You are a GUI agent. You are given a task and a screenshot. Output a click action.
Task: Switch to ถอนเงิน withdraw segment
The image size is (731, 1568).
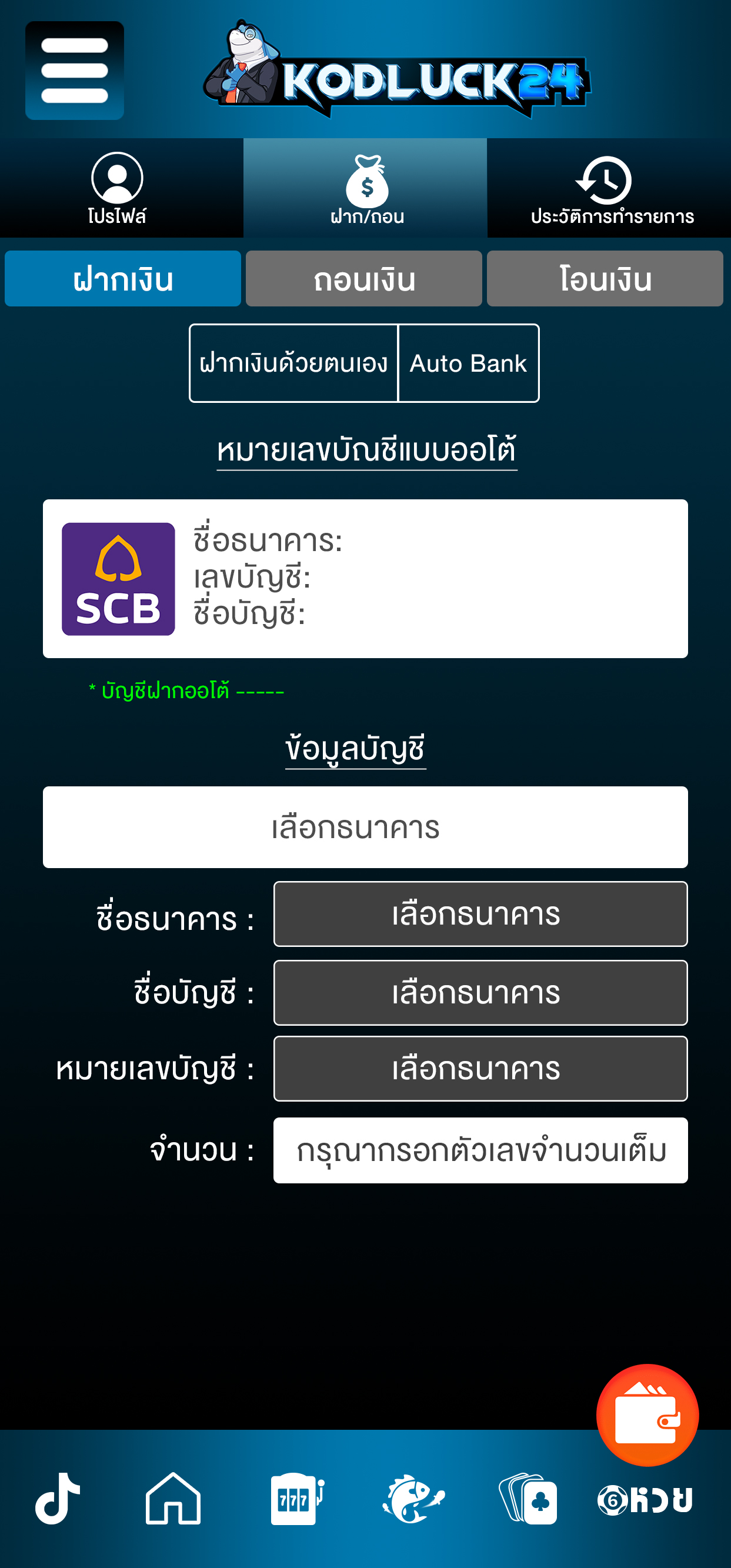coord(364,279)
